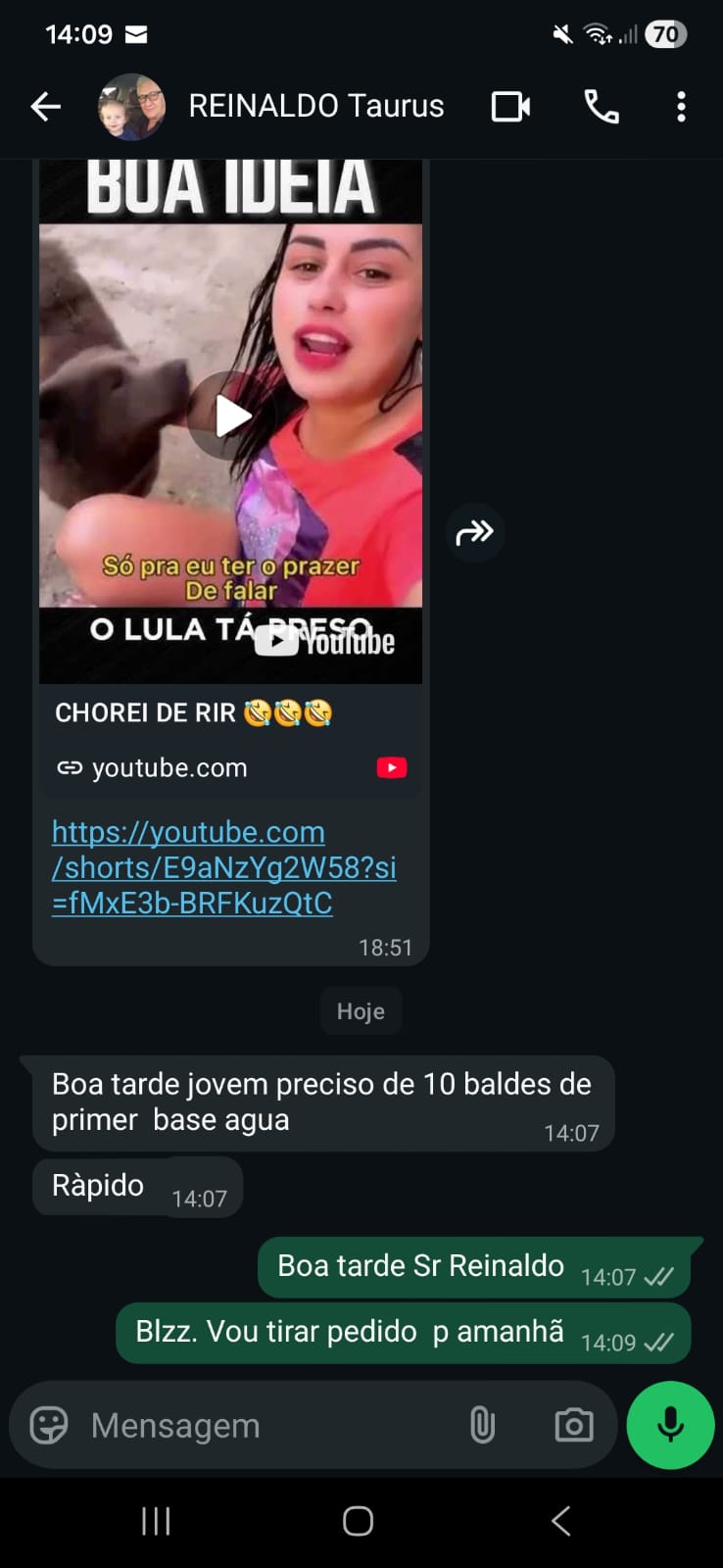723x1568 pixels.
Task: Open the youtube.com shorts link
Action: coord(223,867)
